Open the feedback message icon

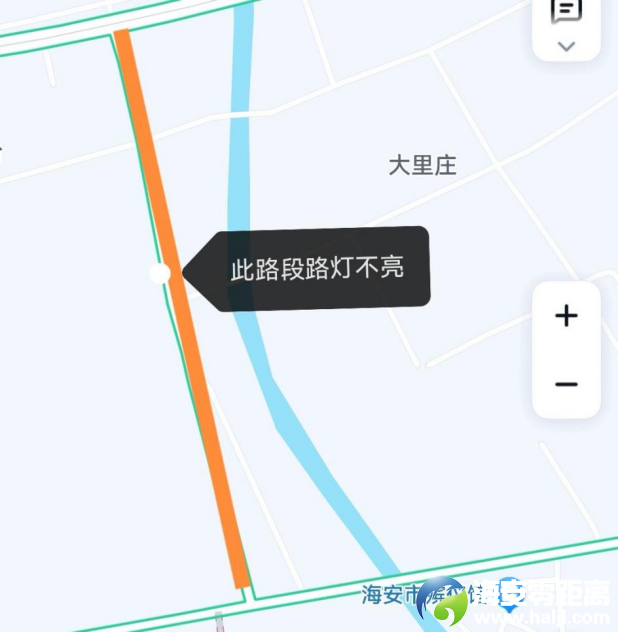566,10
